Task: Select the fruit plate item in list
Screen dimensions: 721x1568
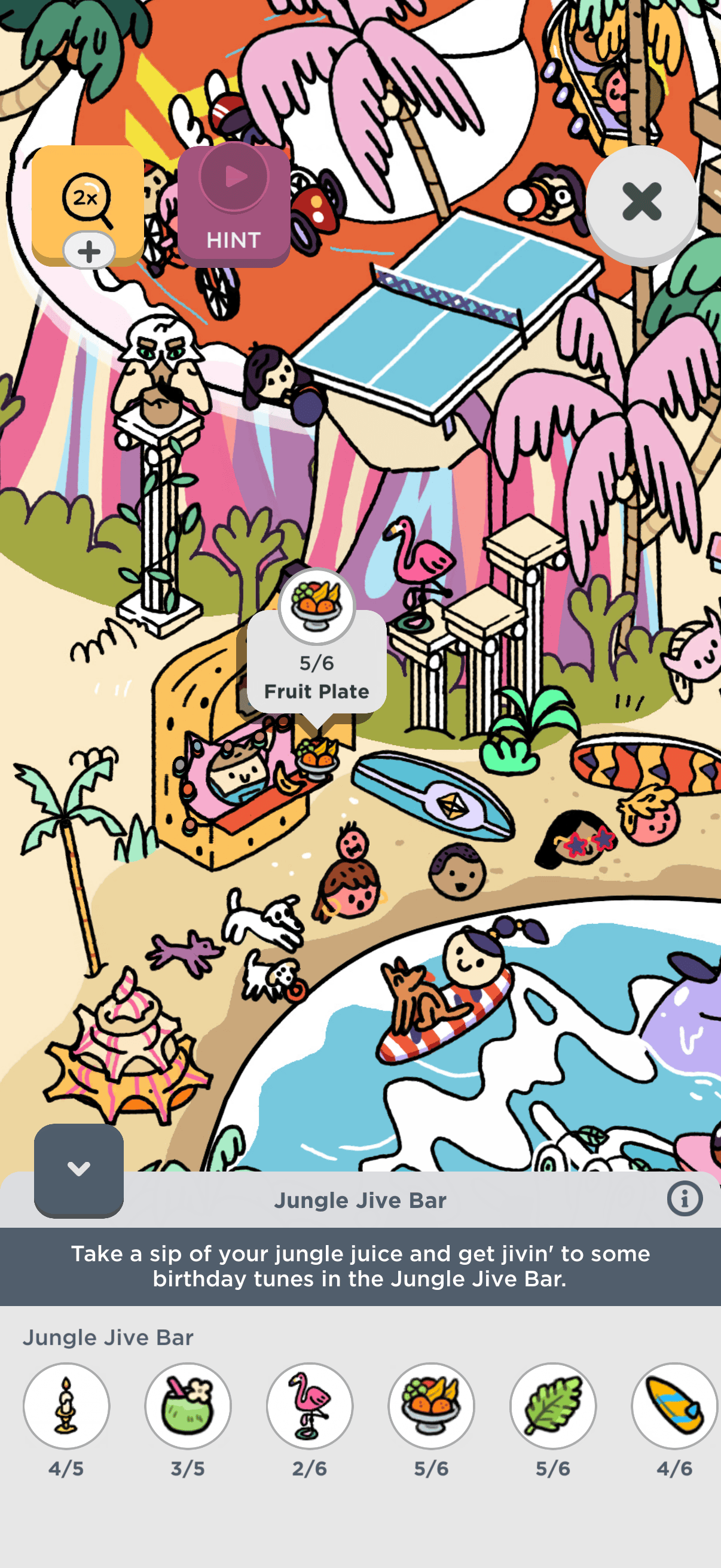Action: click(x=432, y=1405)
